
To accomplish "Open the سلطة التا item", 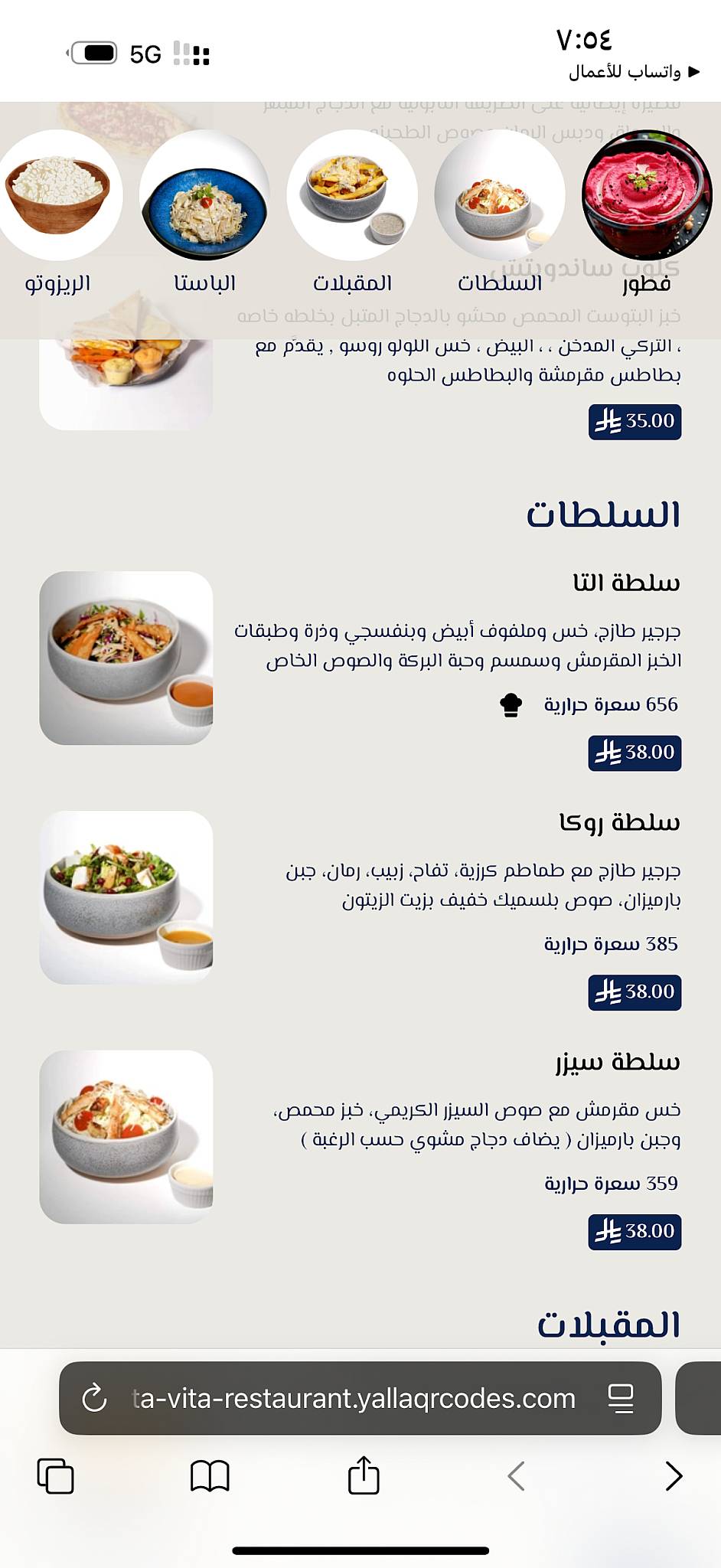I will pyautogui.click(x=627, y=583).
